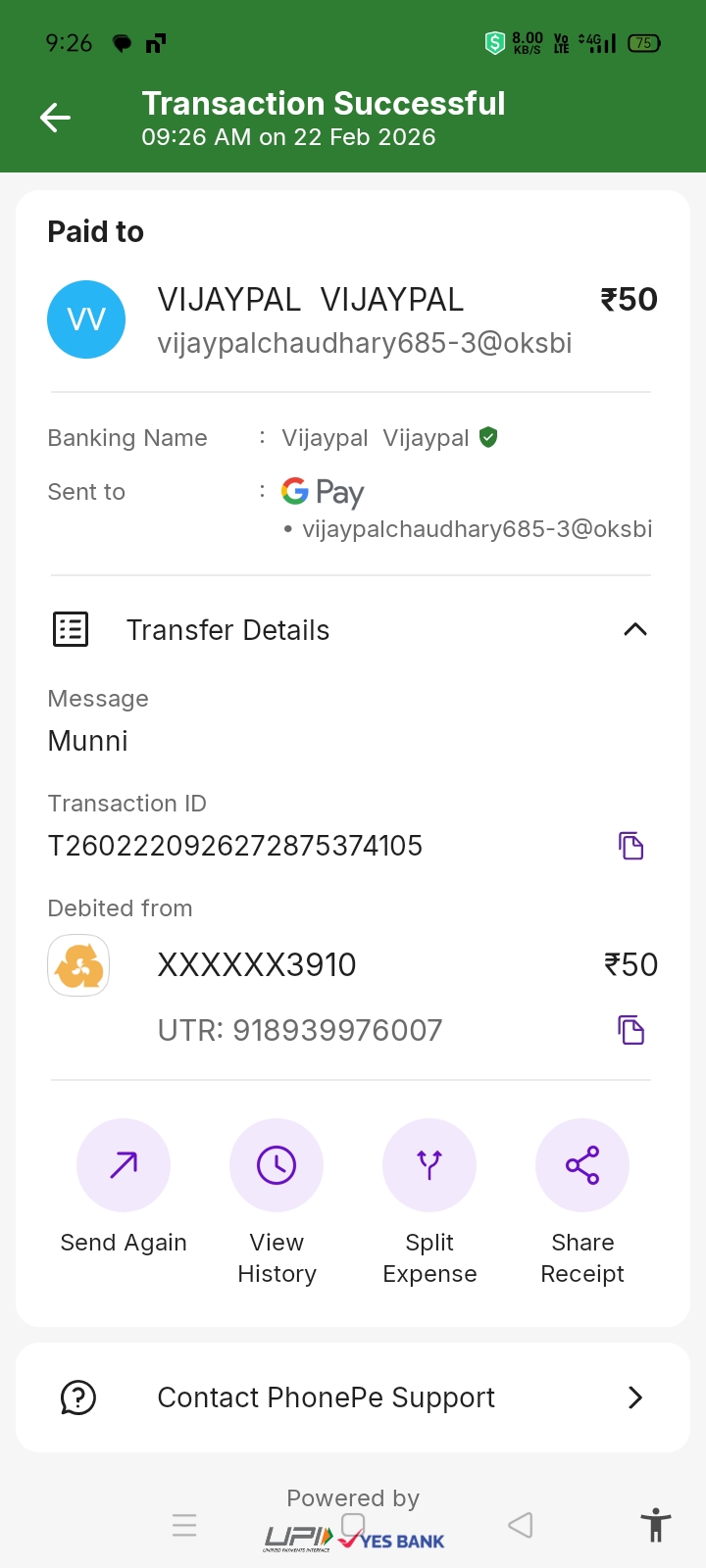
Task: Share the payment receipt
Action: (582, 1165)
